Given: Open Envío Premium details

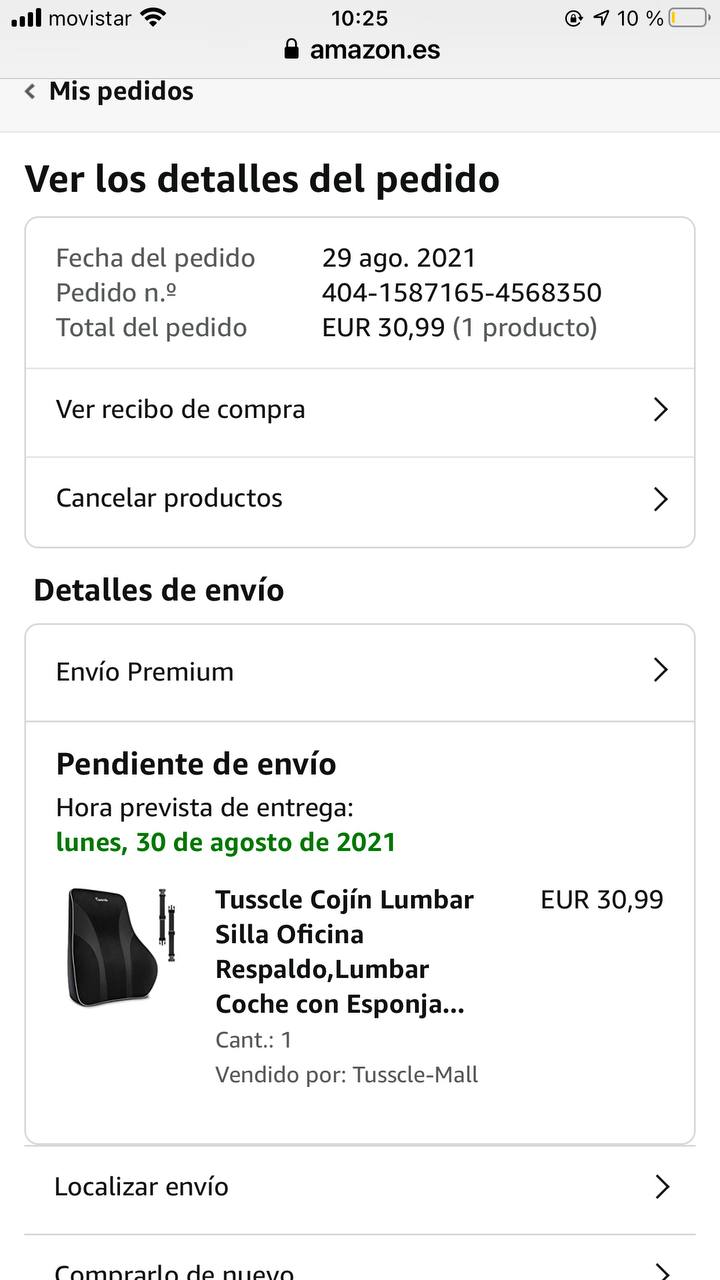Looking at the screenshot, I should click(360, 672).
